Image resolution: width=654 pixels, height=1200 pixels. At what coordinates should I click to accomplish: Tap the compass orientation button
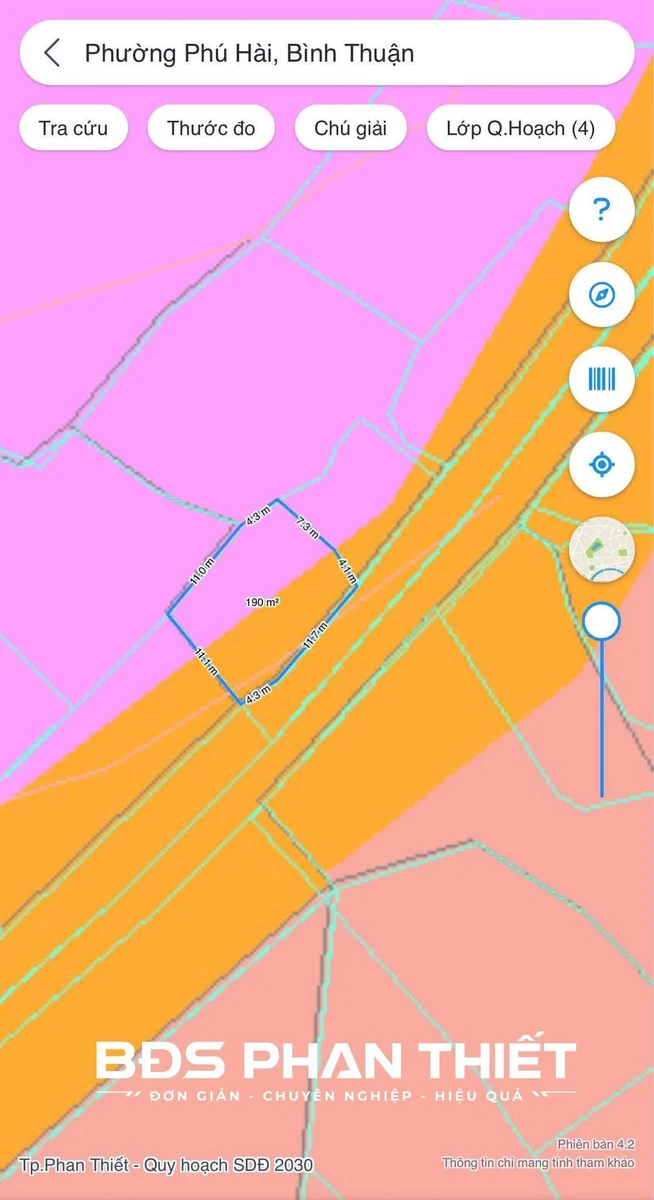pyautogui.click(x=601, y=295)
